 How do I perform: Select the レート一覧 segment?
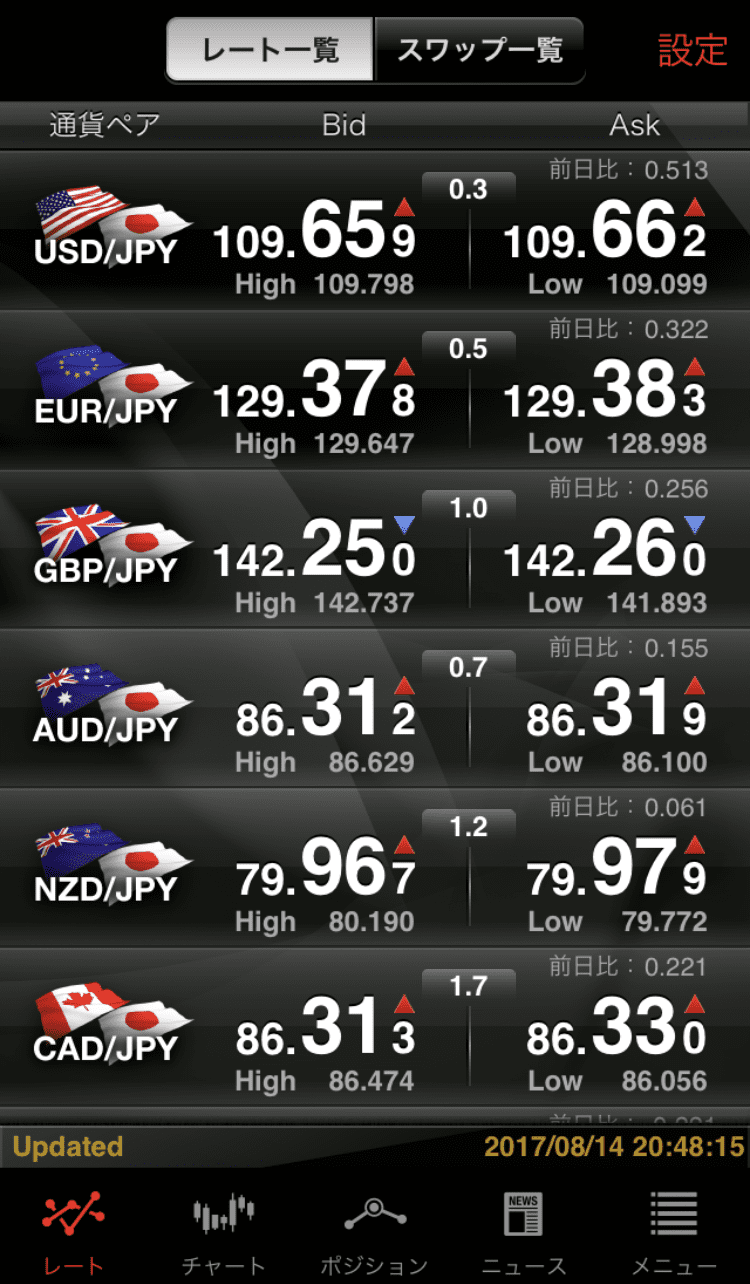point(270,49)
